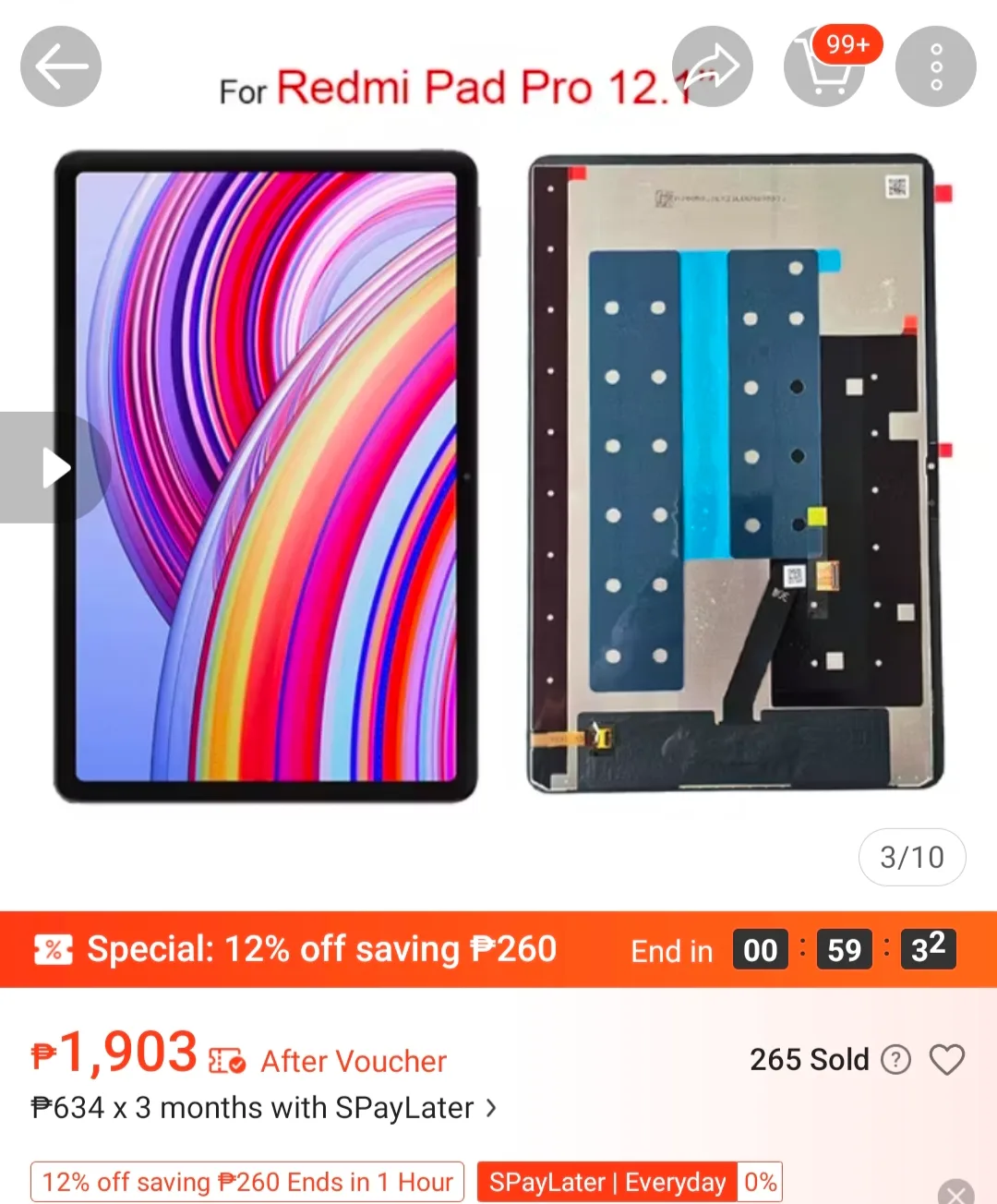Open the three-dot overflow menu
This screenshot has width=997, height=1204.
(936, 66)
